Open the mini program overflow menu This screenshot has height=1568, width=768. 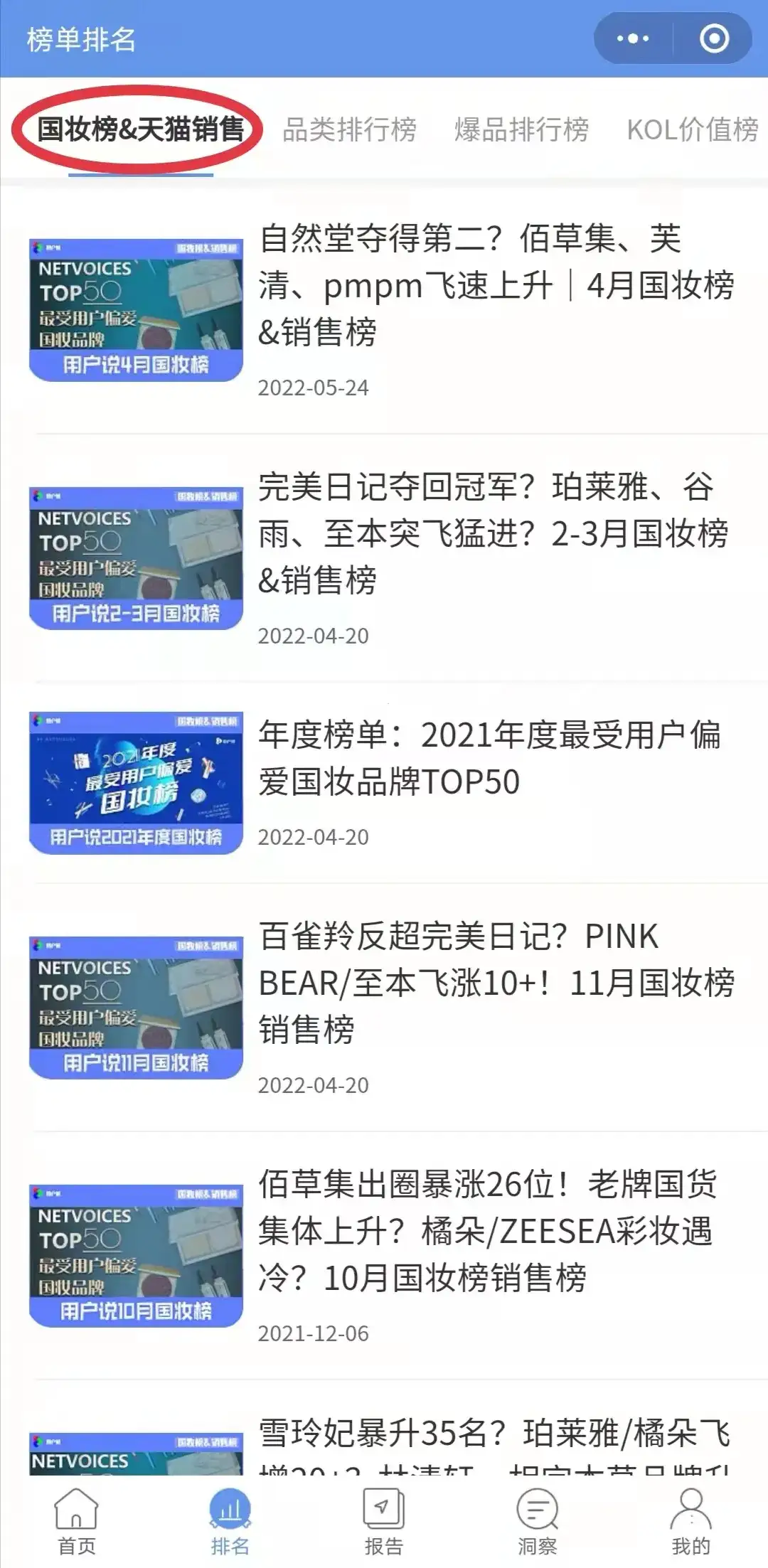pos(632,38)
